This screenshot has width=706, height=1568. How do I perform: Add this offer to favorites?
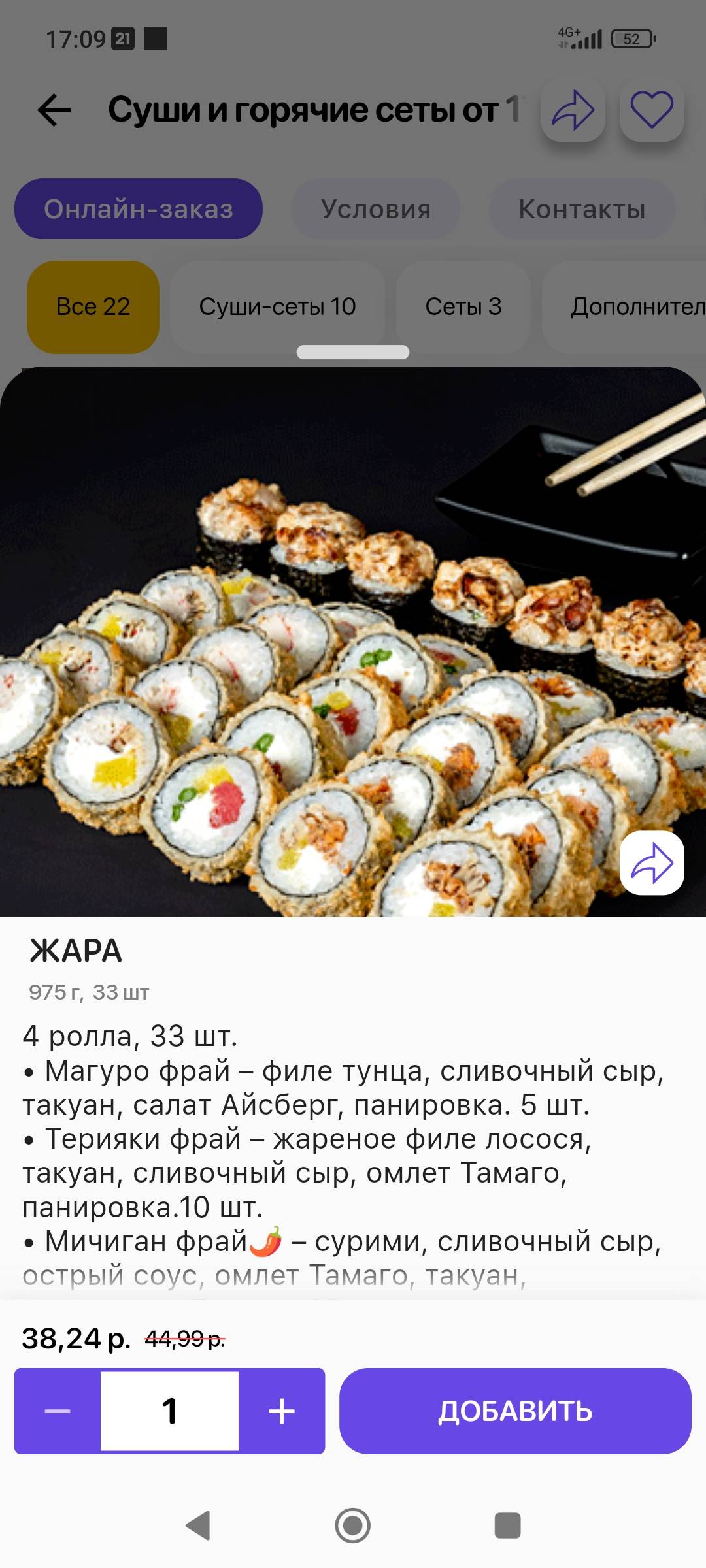(651, 110)
